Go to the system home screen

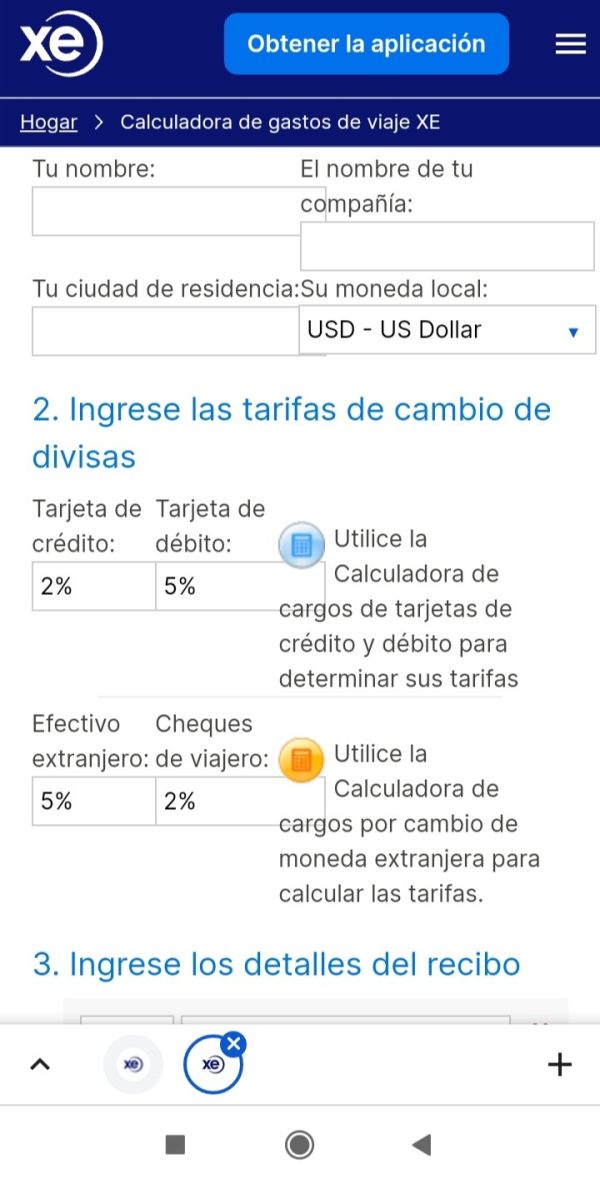tap(300, 1145)
